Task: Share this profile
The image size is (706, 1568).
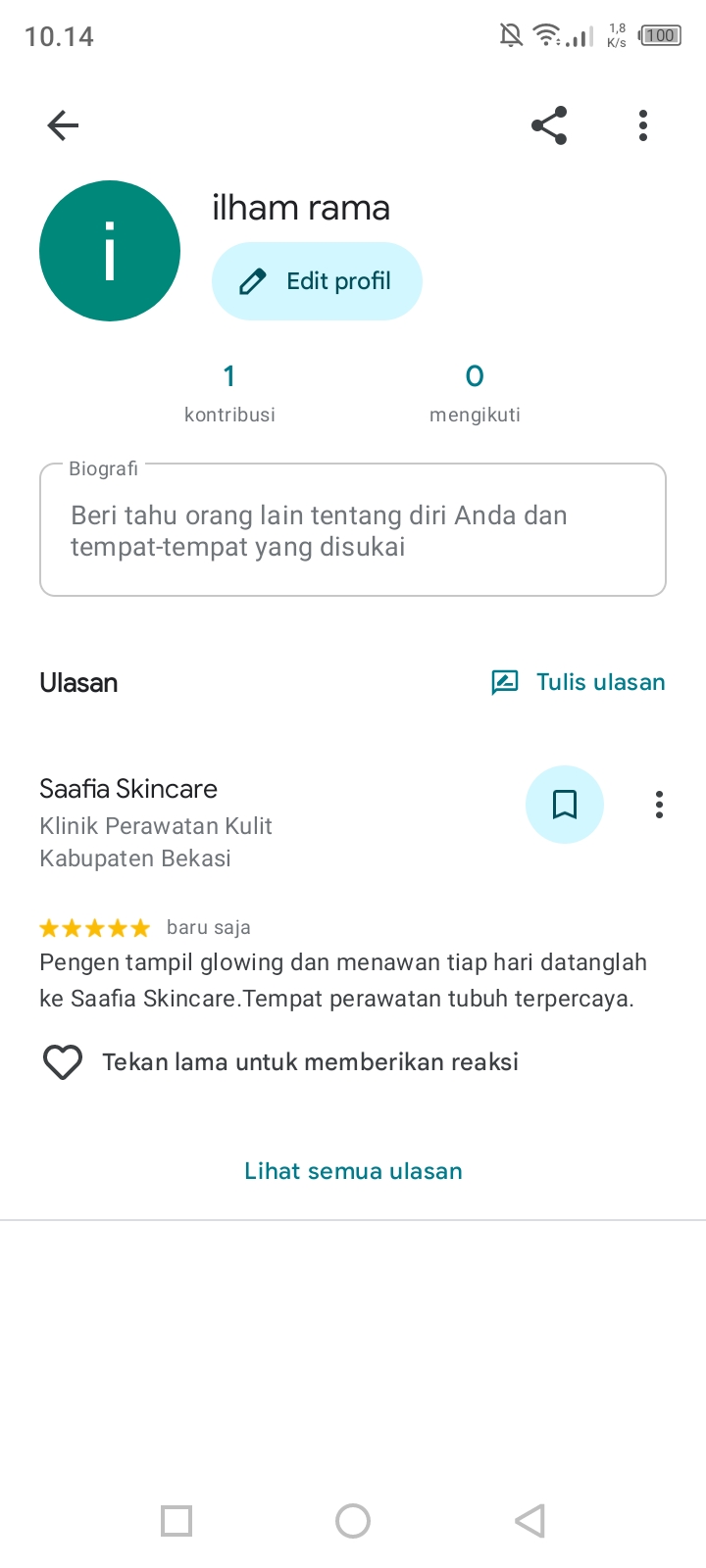Action: click(549, 125)
